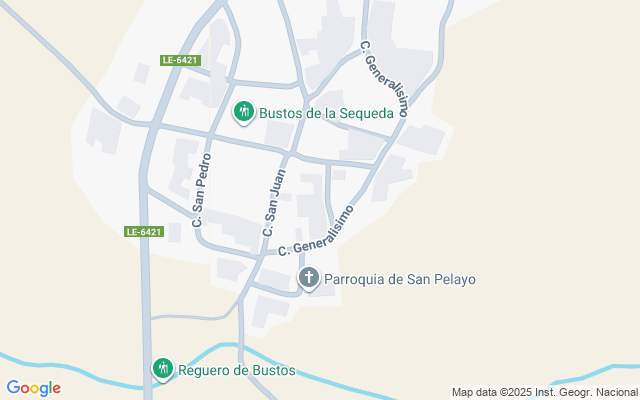
Task: Select the Bustos de la Sequeda marker
Action: pos(243,112)
